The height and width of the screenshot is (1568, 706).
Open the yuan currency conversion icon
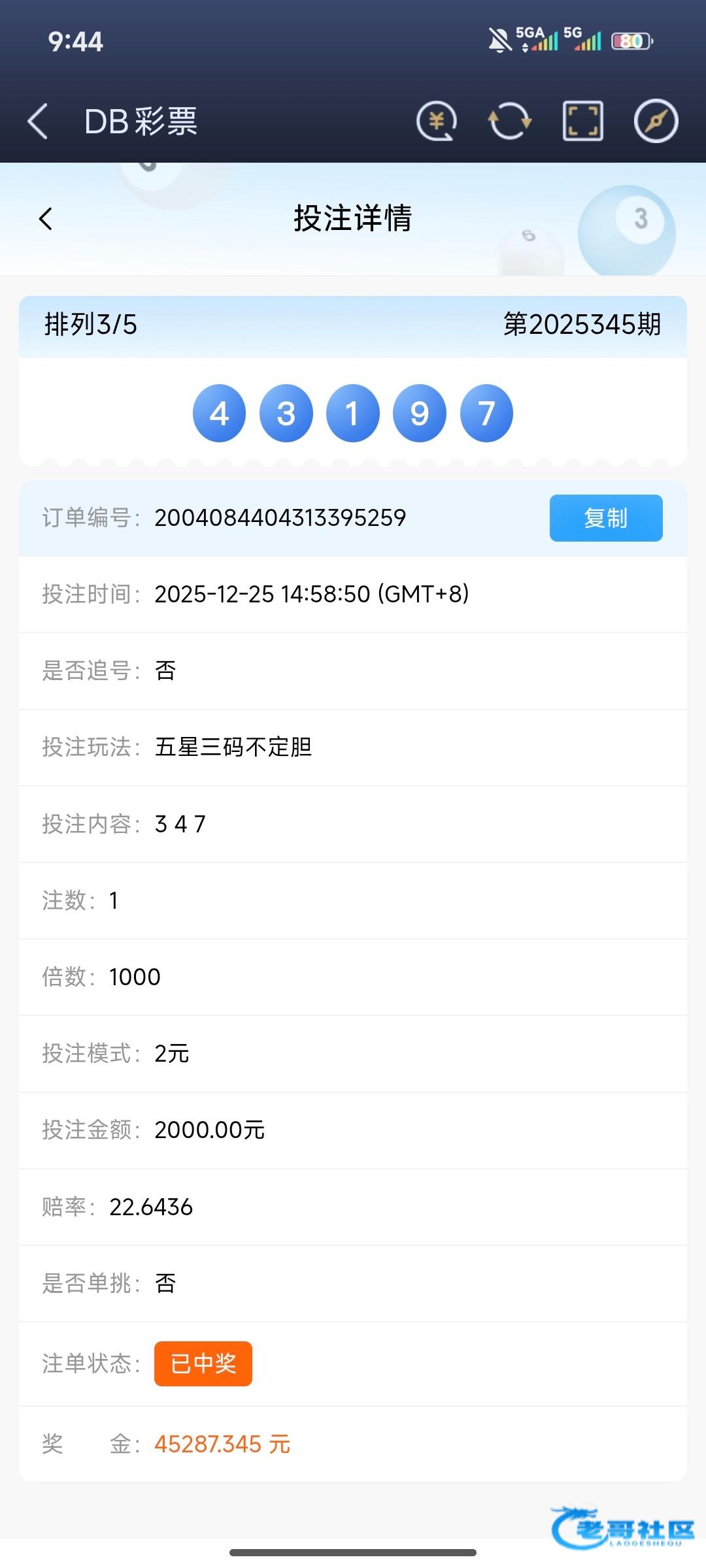[436, 122]
